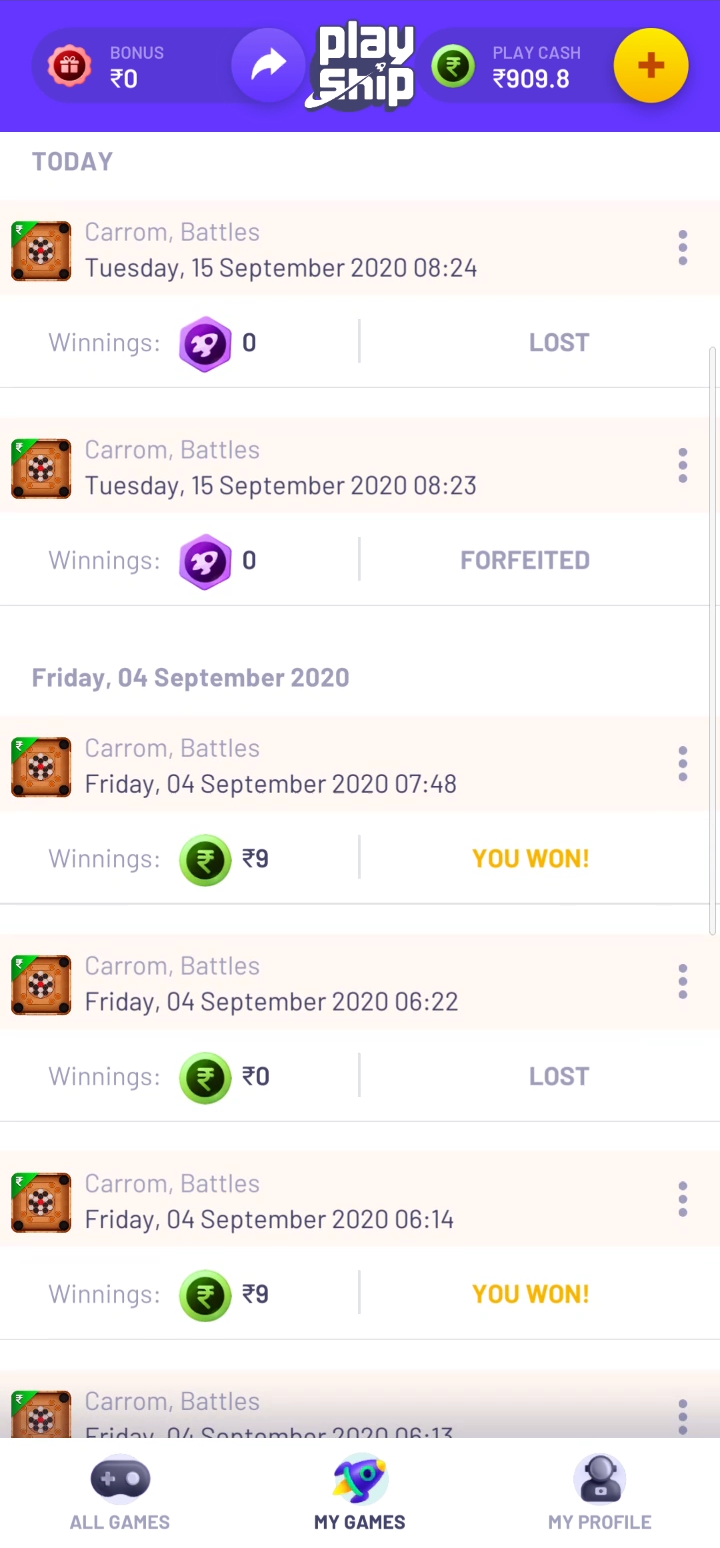Add play cash with the plus button
The image size is (720, 1548).
click(651, 66)
